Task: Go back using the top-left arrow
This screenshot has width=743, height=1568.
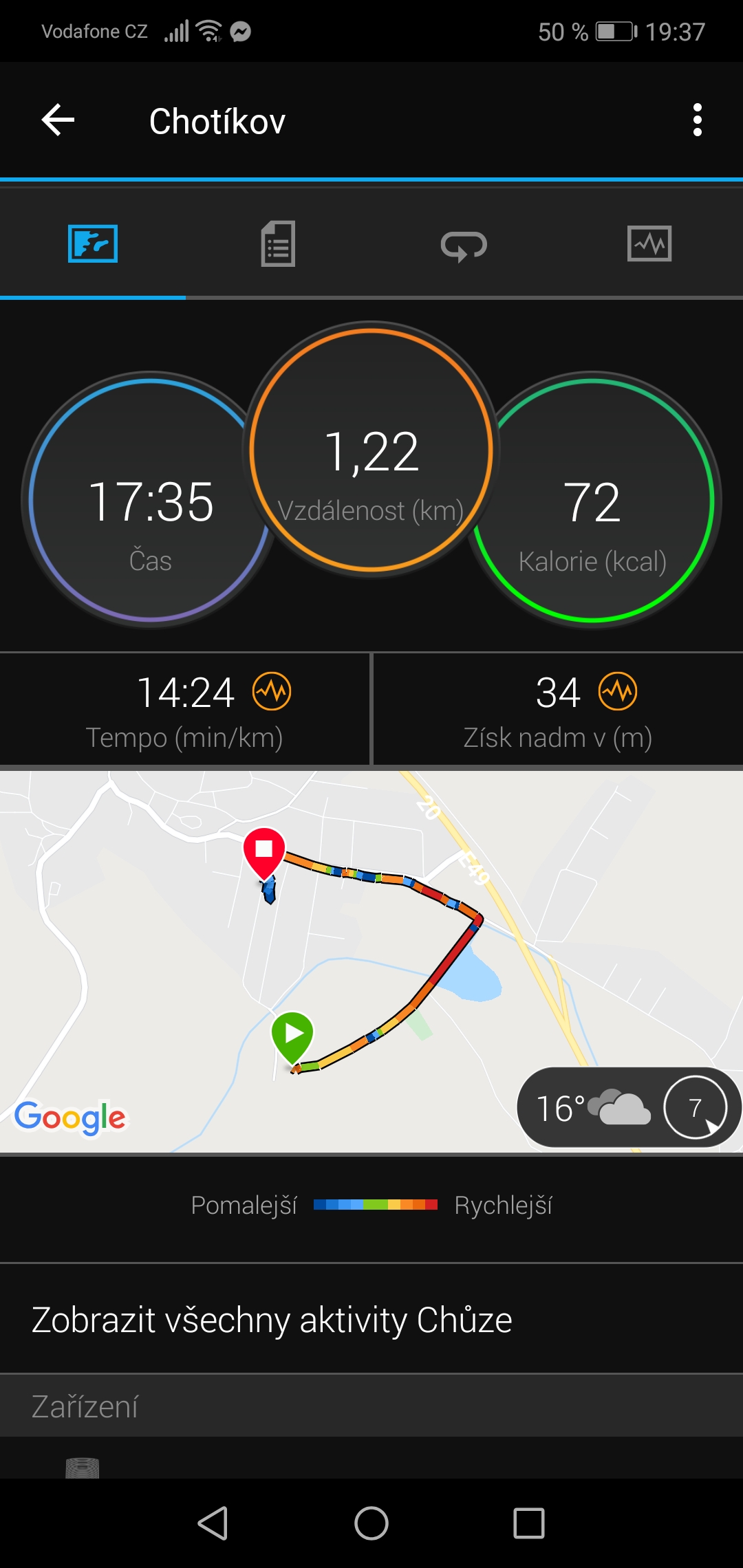Action: [x=58, y=120]
